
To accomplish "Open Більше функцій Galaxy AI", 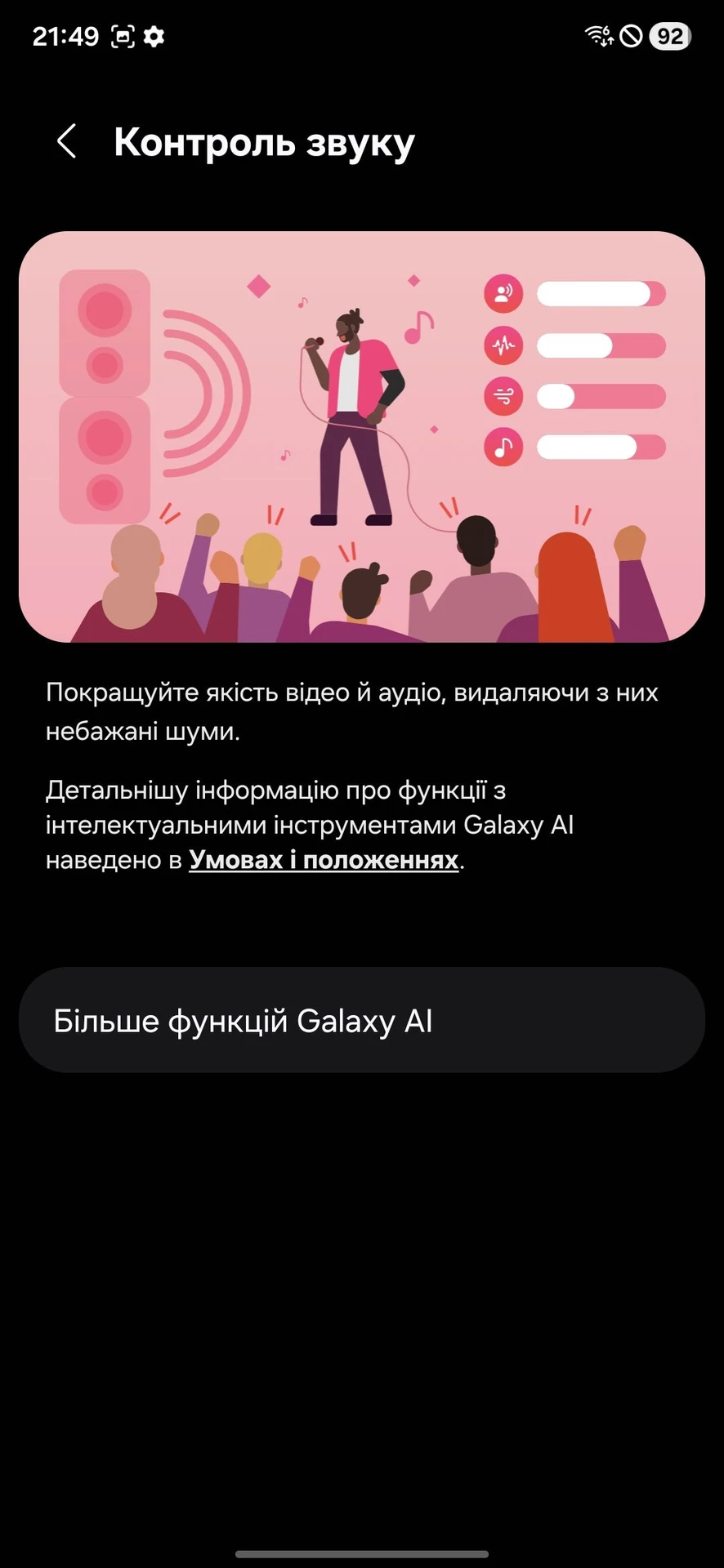I will click(x=361, y=1020).
